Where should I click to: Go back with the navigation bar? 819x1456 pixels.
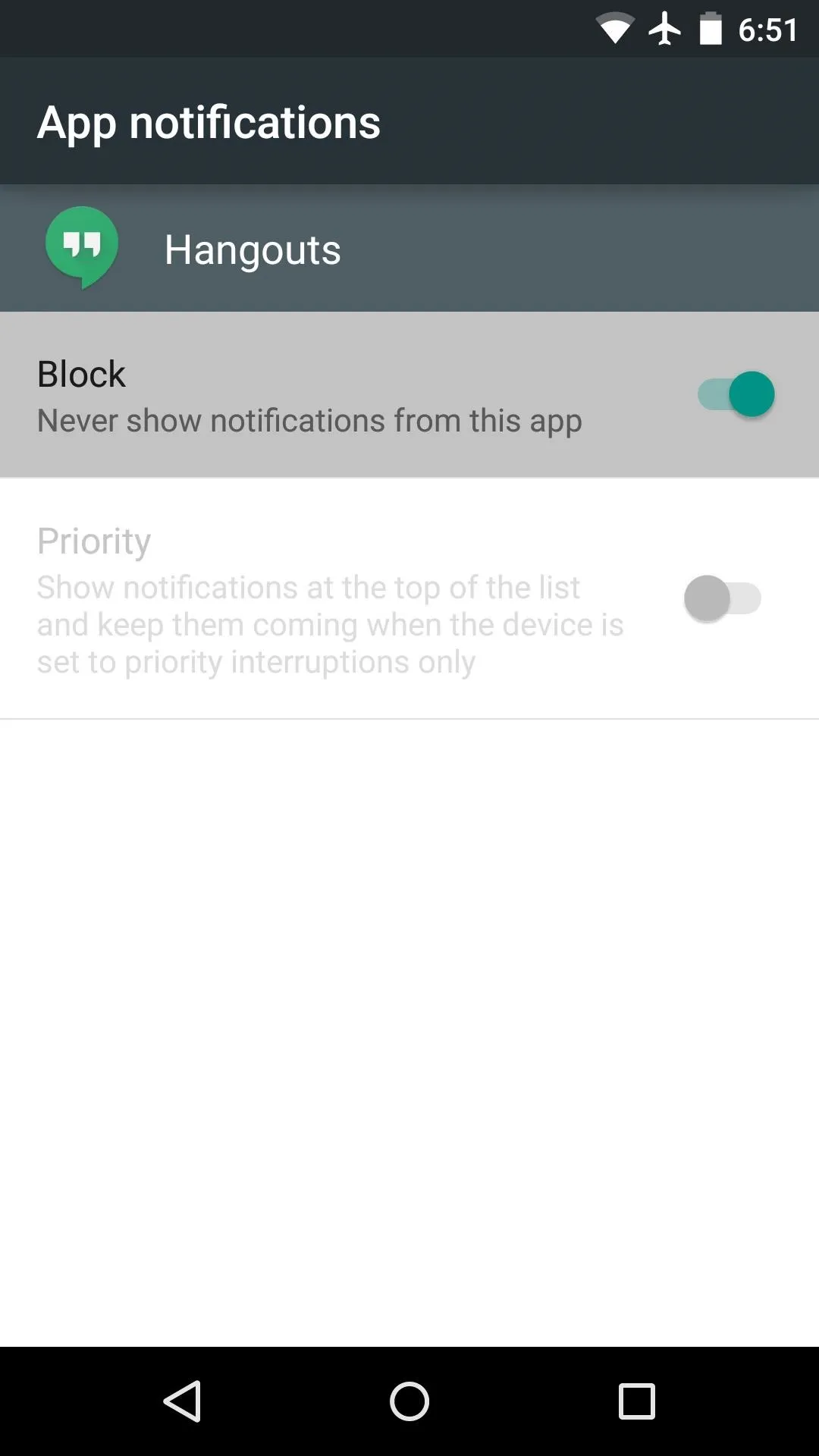[183, 1401]
